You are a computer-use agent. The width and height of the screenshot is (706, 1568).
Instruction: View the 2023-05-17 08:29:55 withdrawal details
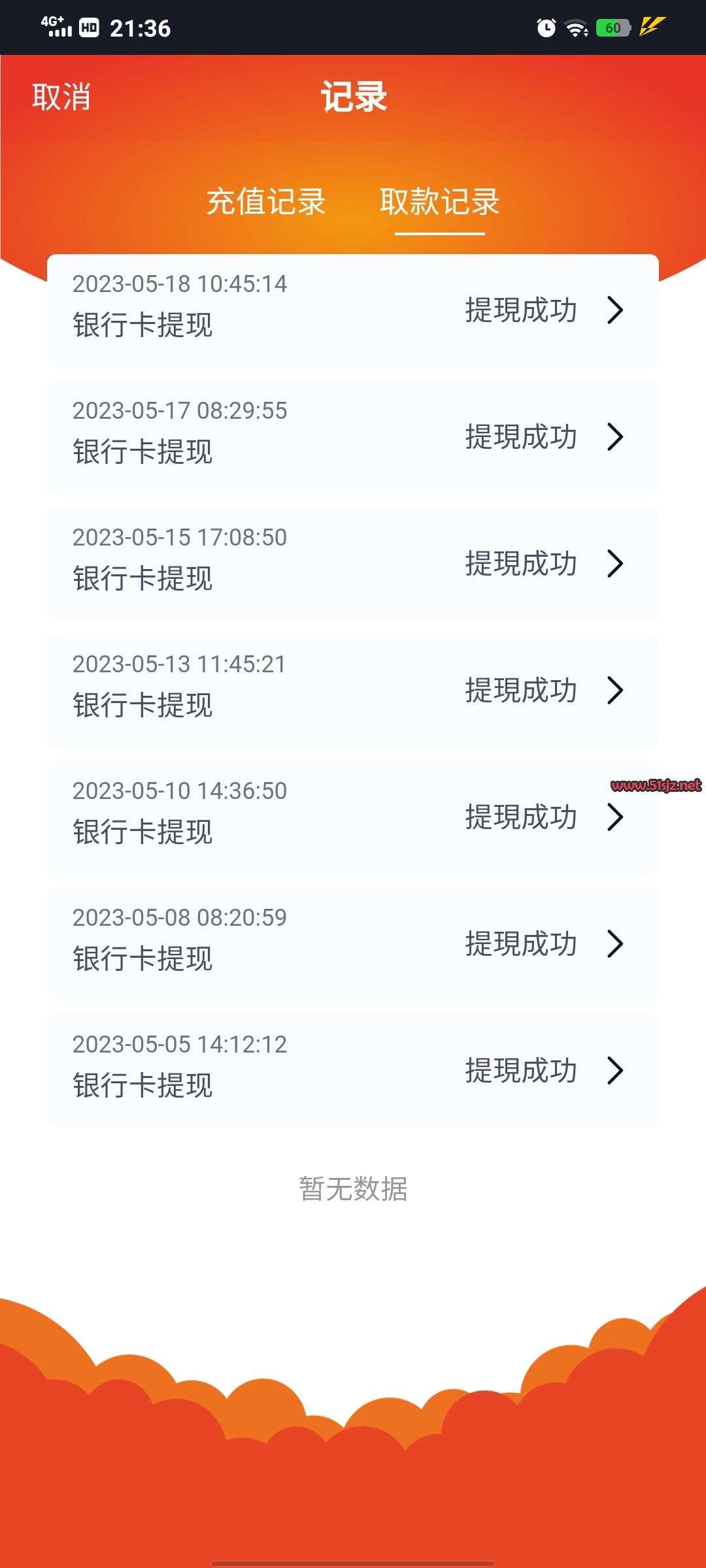(x=352, y=436)
